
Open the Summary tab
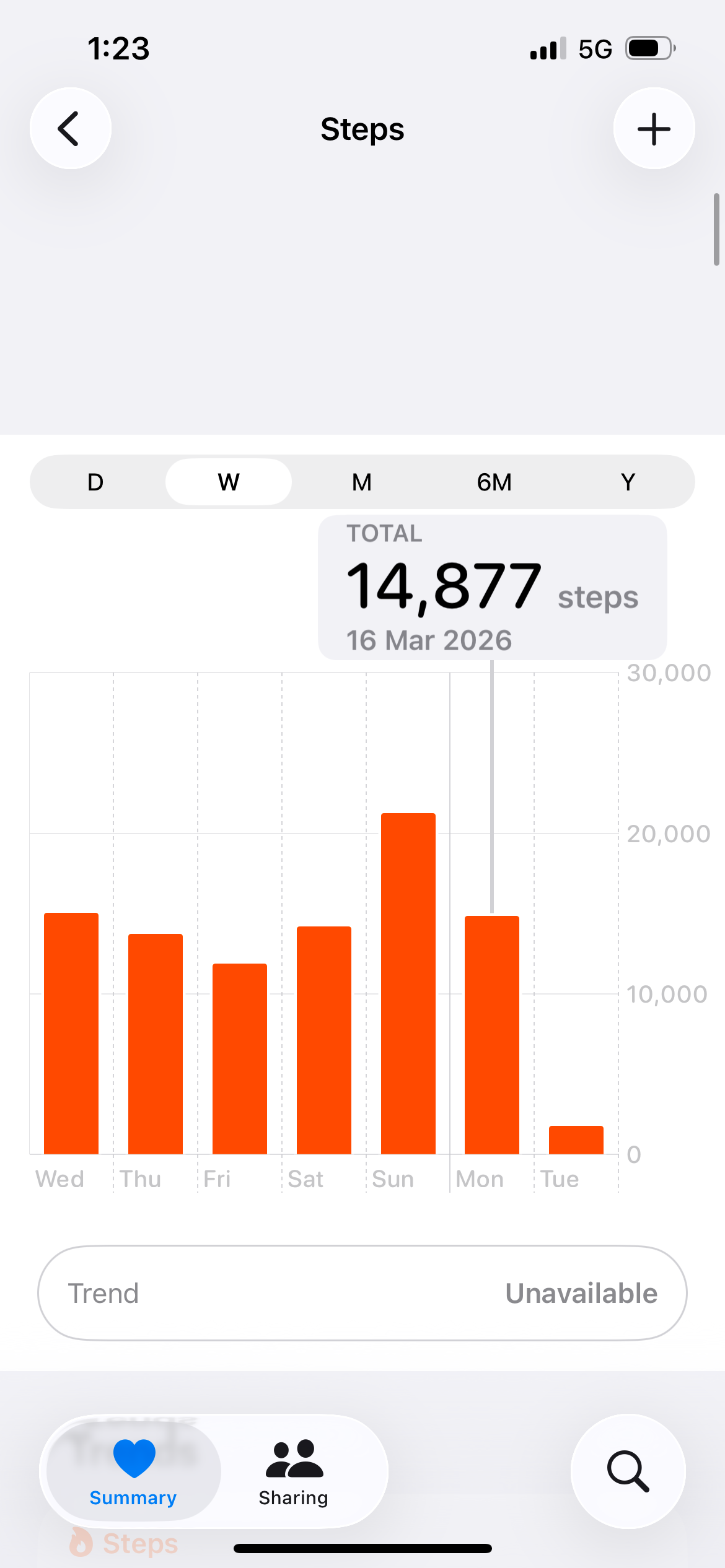[x=133, y=1470]
